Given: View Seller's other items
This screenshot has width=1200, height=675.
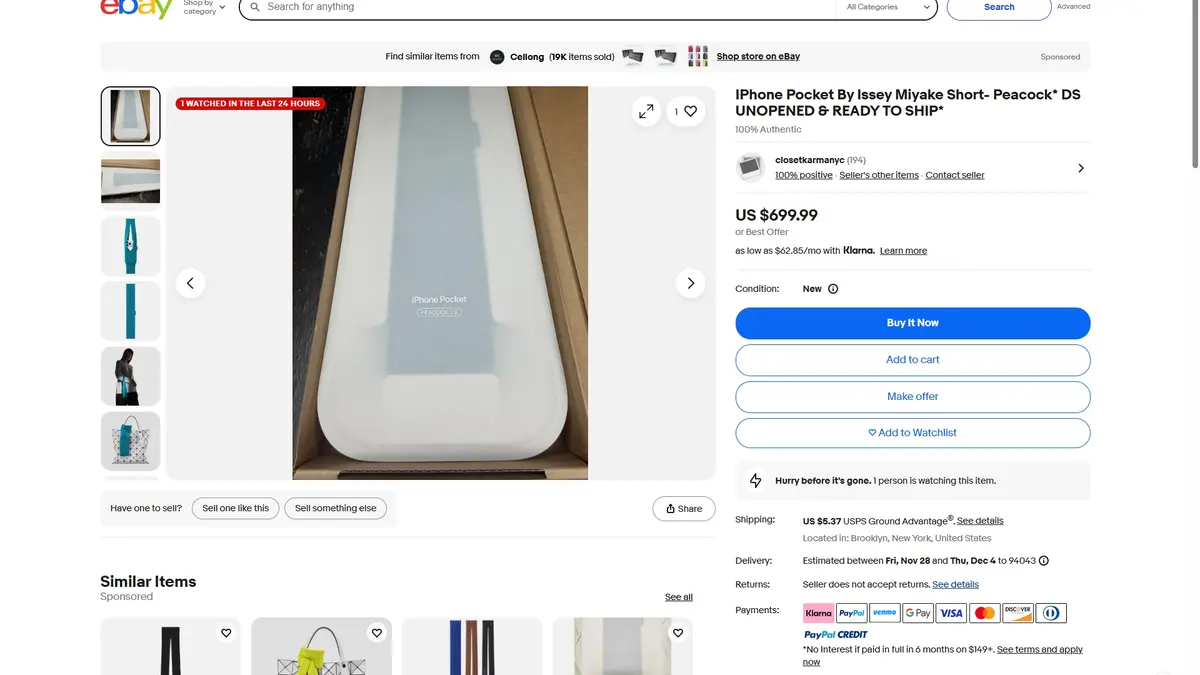Looking at the screenshot, I should point(879,175).
